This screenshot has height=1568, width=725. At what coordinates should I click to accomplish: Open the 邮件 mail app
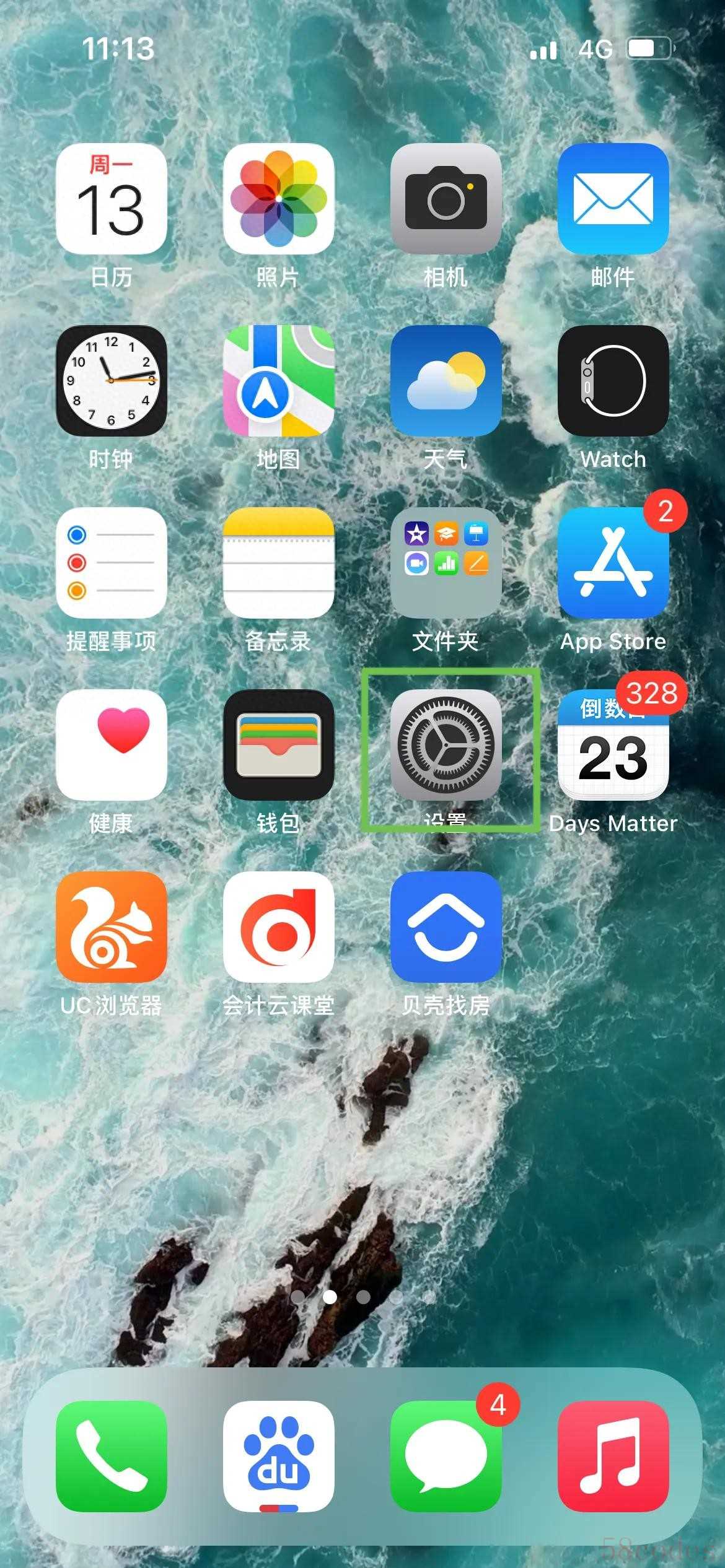click(613, 198)
